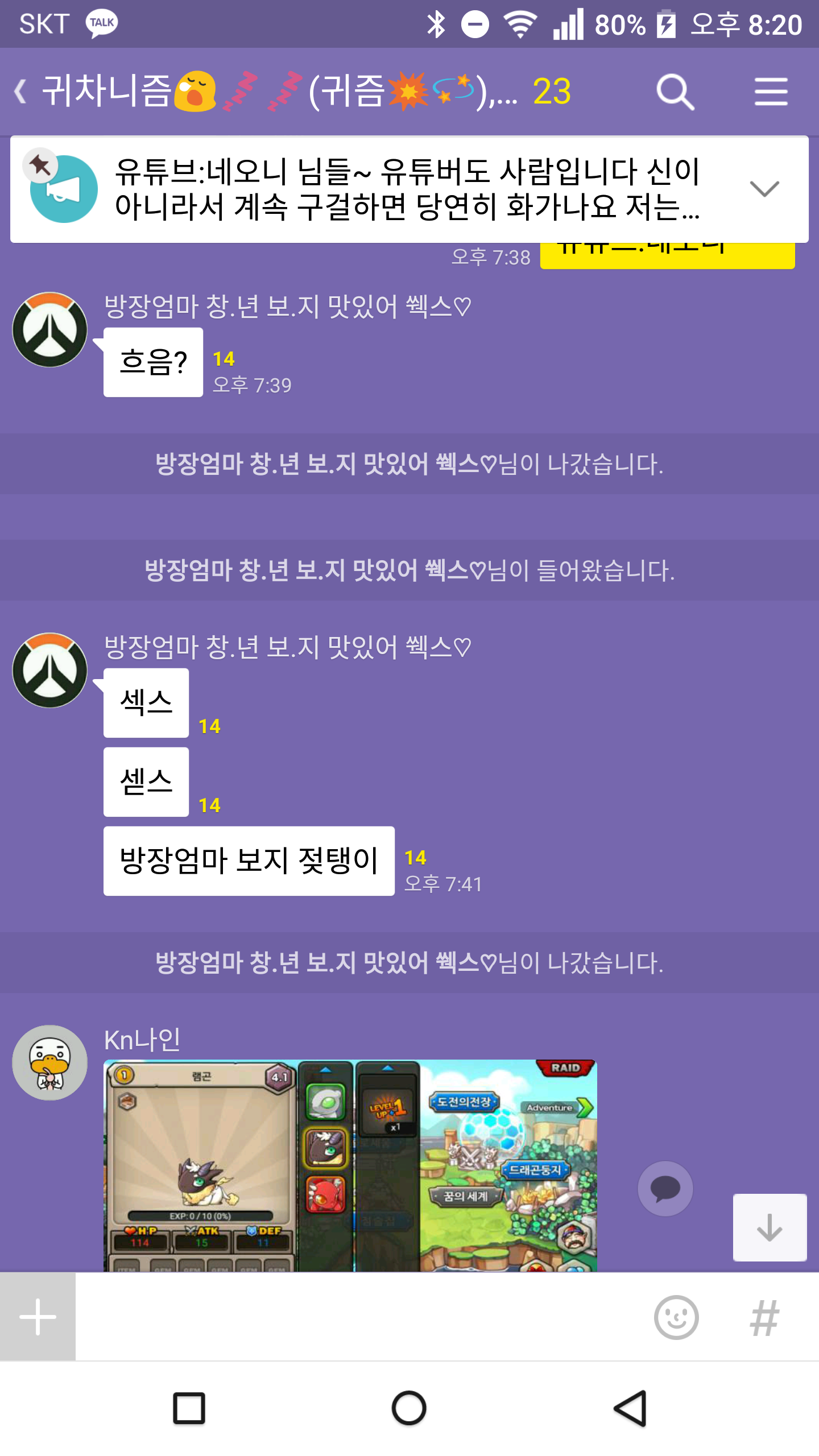Open the emoticon picker
819x1456 pixels.
[676, 1317]
